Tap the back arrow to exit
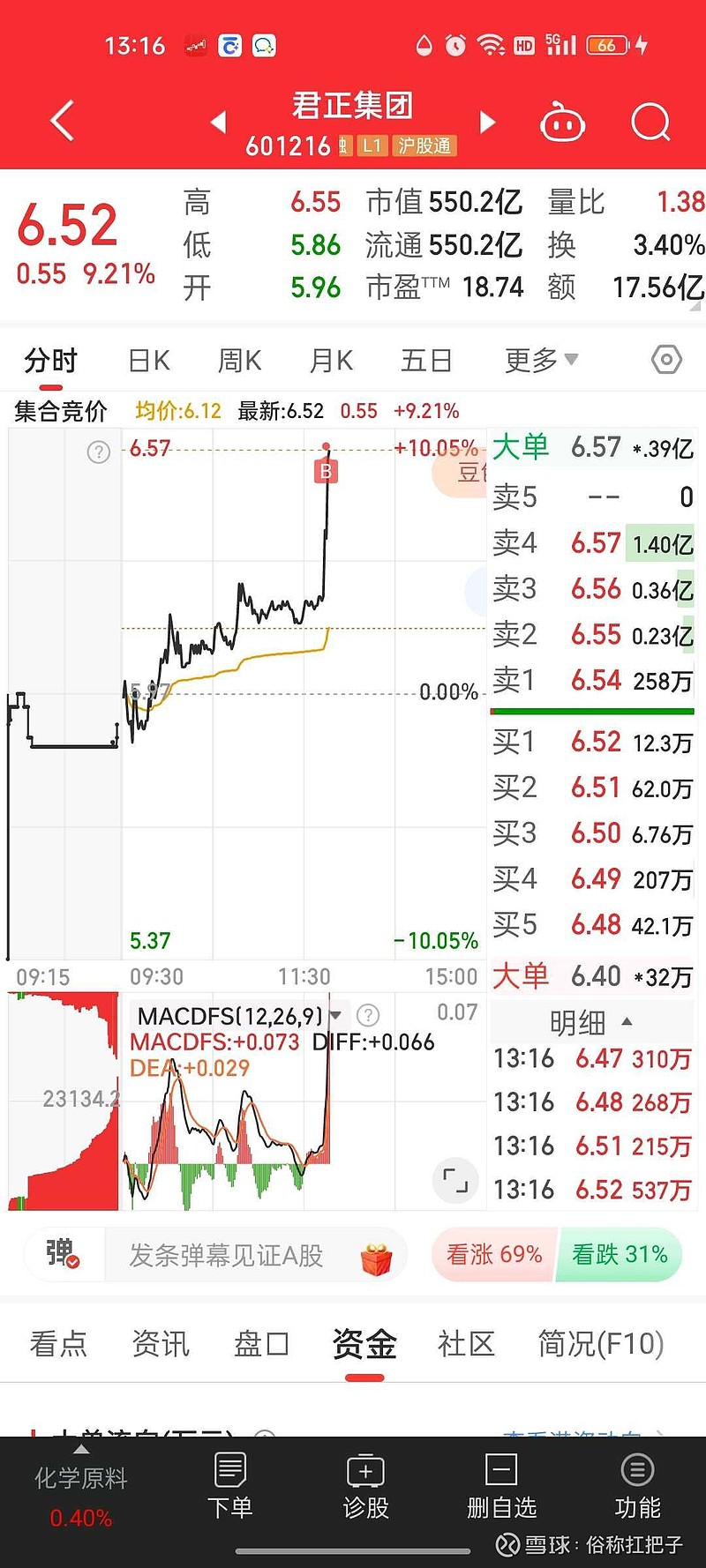This screenshot has width=706, height=1568. [x=60, y=121]
